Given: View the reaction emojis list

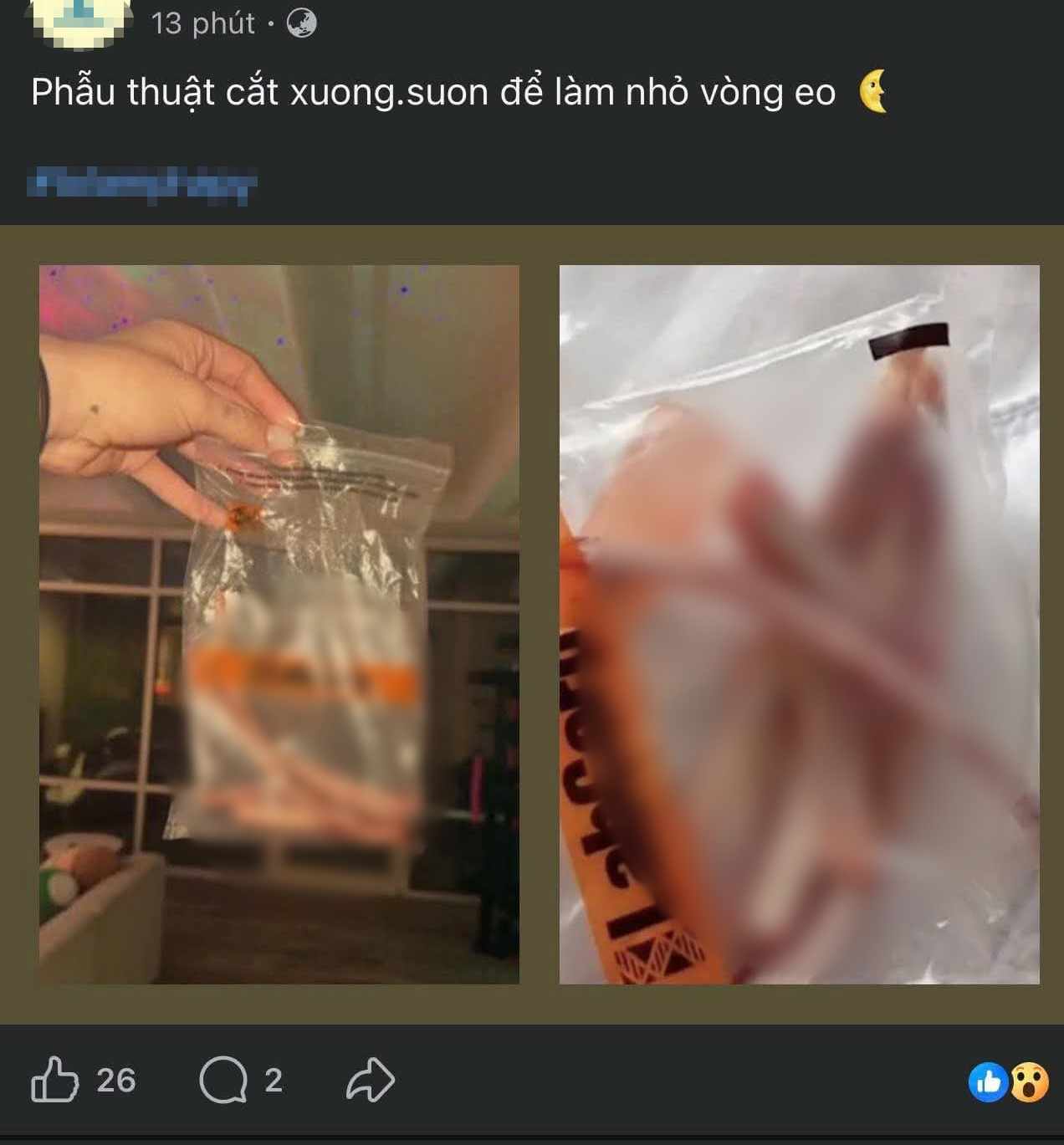Looking at the screenshot, I should (x=1008, y=1082).
